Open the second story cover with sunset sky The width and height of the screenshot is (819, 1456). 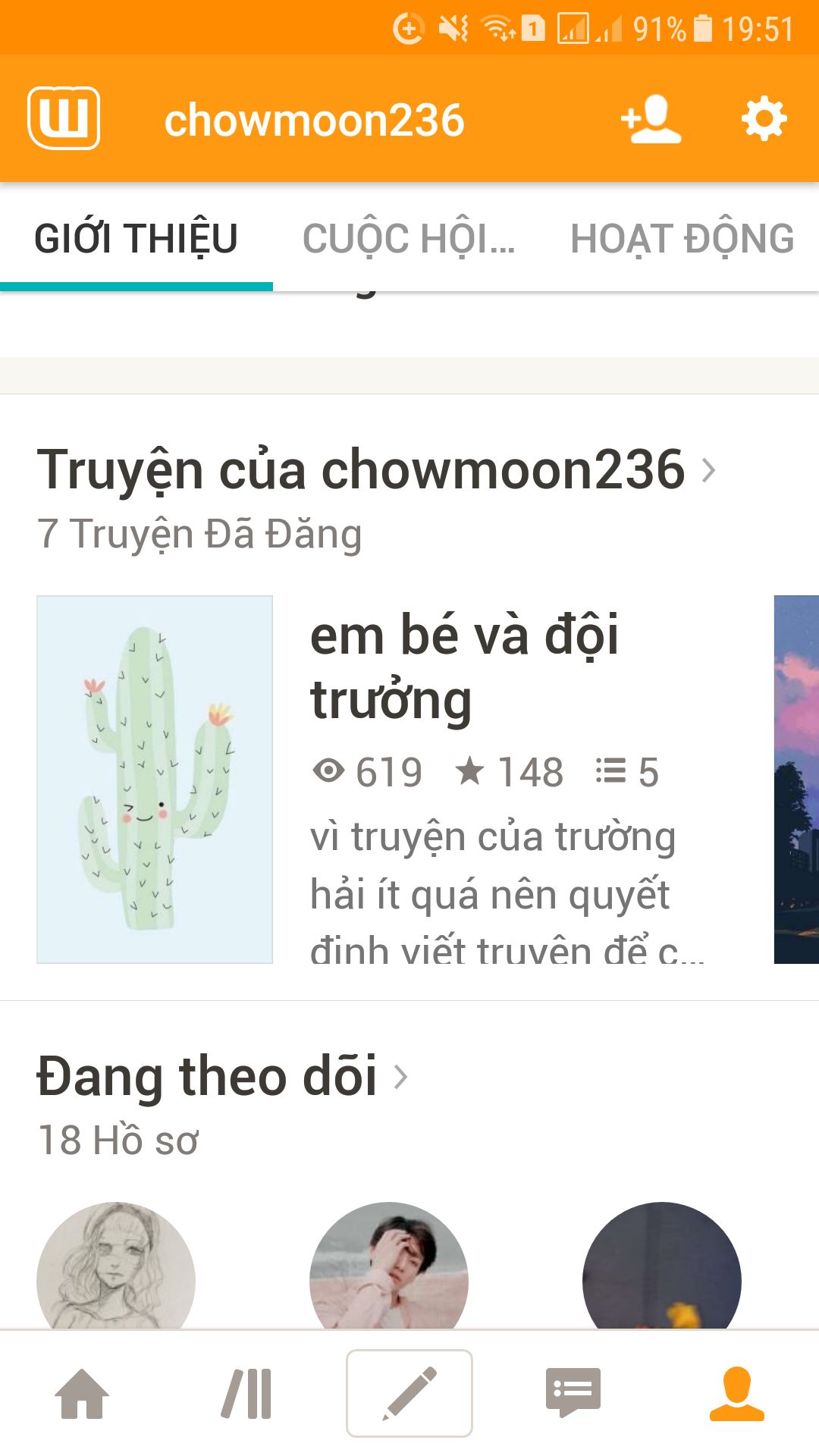(x=796, y=780)
